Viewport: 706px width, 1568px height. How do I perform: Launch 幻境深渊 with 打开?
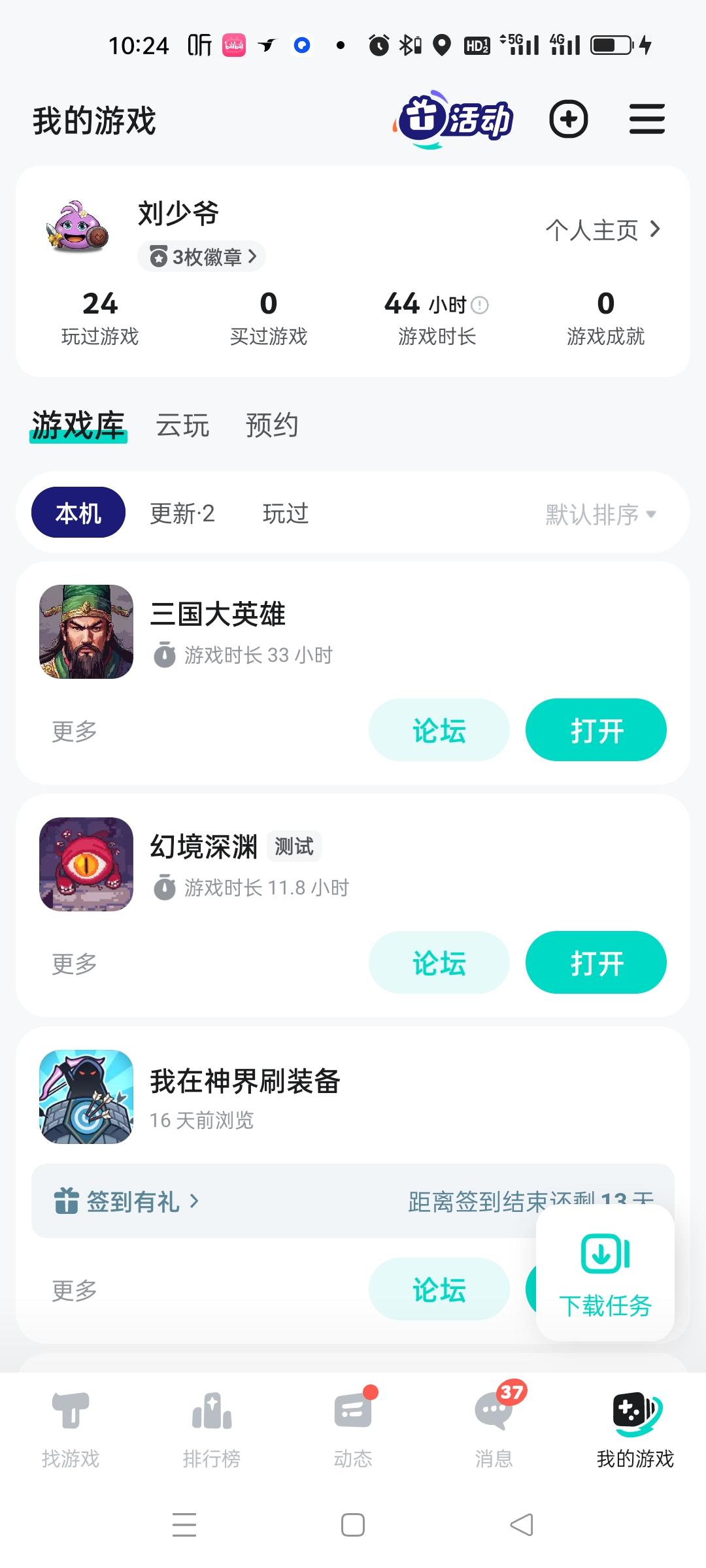pos(596,963)
